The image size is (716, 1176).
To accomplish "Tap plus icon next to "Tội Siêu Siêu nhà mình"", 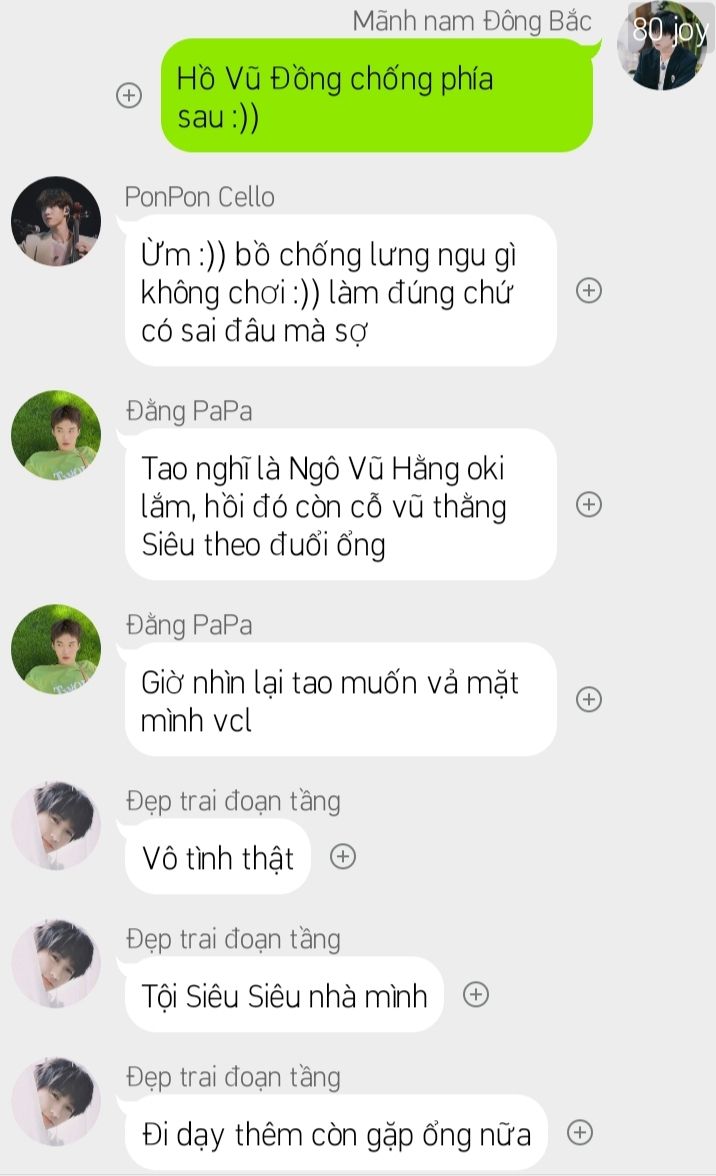I will [476, 995].
